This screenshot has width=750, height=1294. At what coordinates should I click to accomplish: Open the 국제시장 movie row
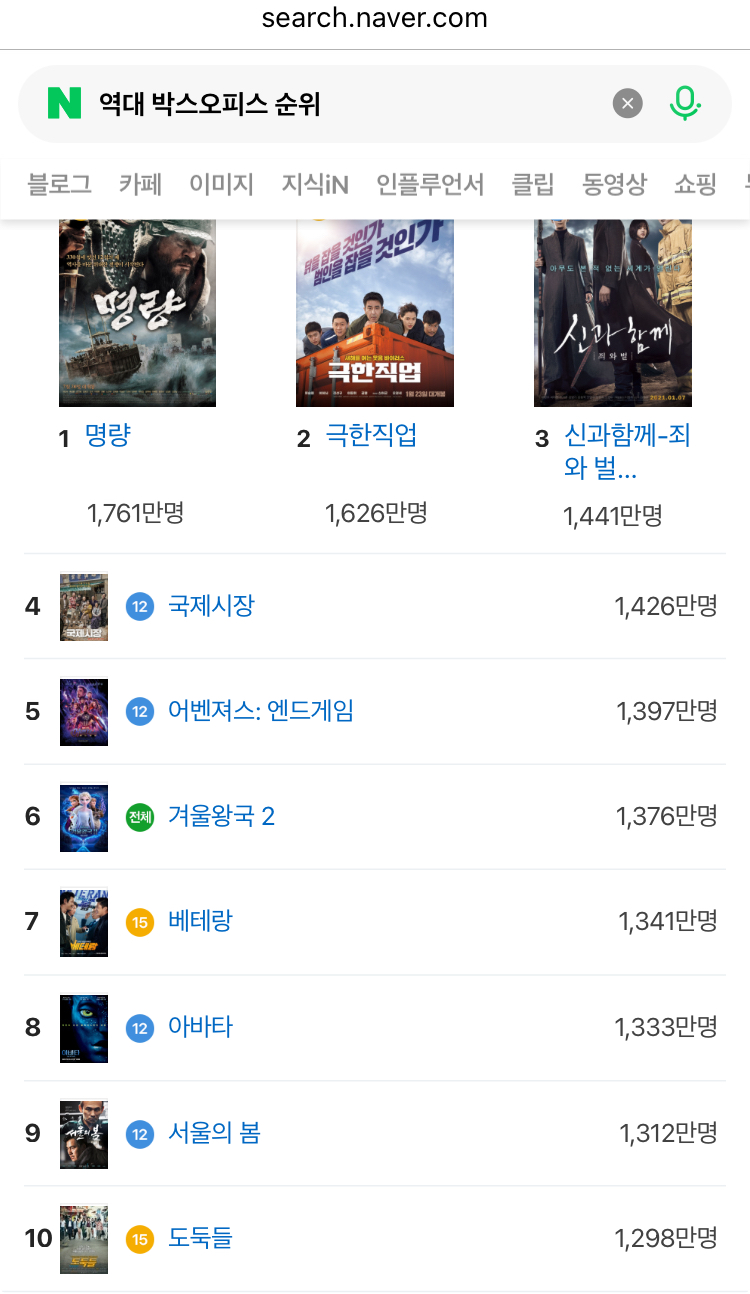(x=211, y=606)
